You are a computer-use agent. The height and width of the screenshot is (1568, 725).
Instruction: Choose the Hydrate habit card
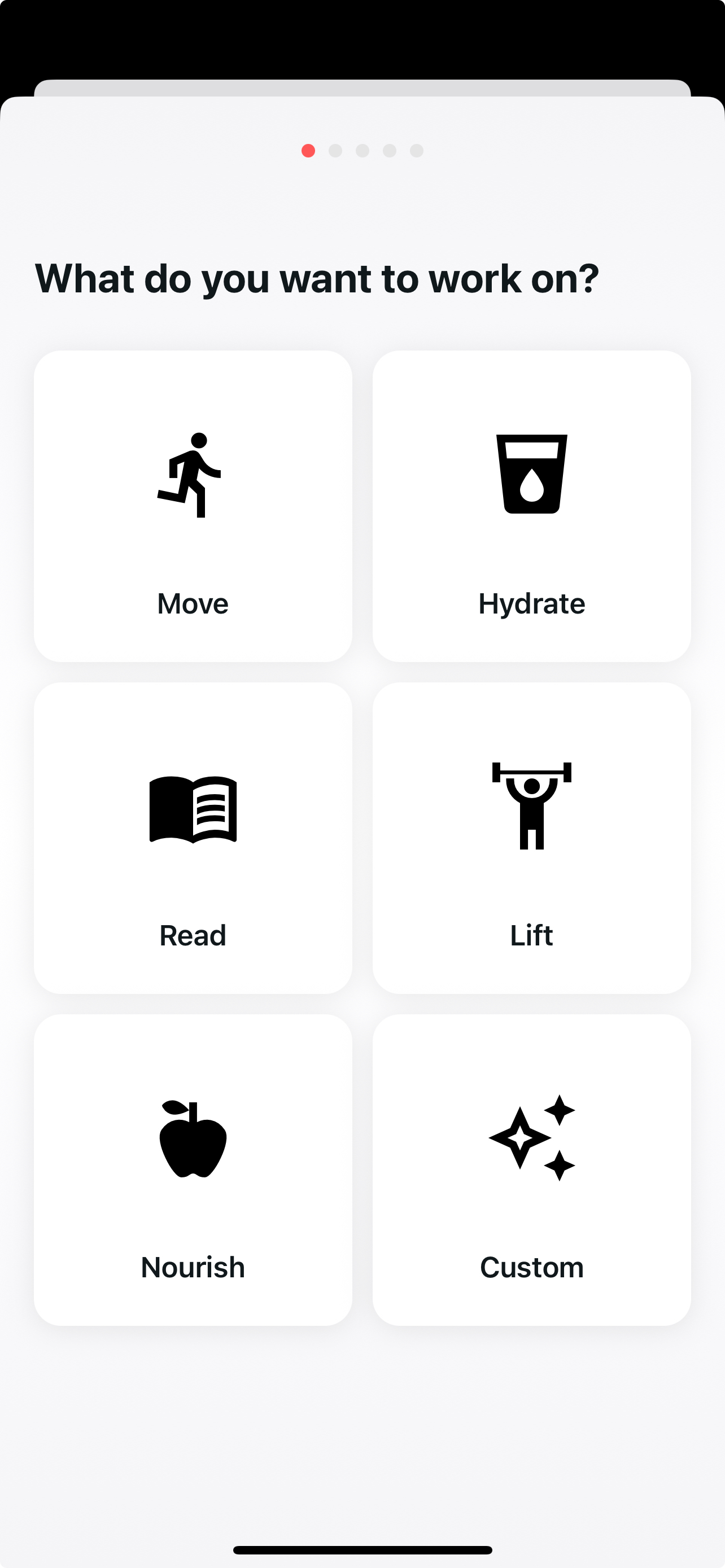531,507
